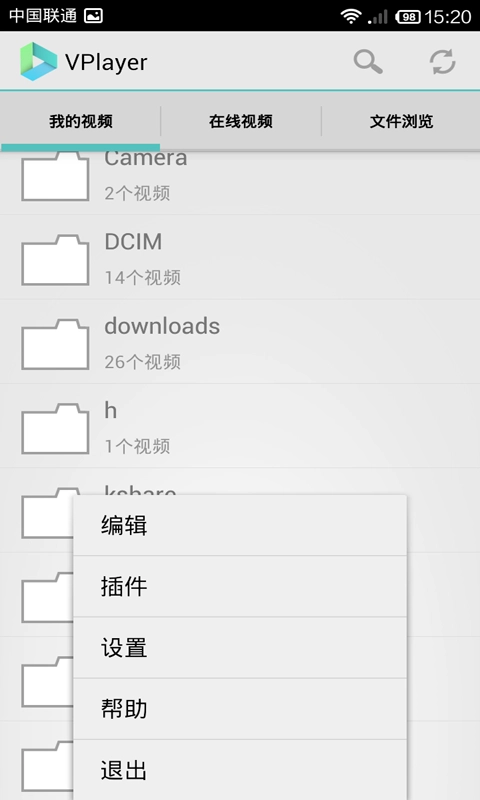The height and width of the screenshot is (800, 480).
Task: Select the 我的视频 tab
Action: click(x=81, y=121)
